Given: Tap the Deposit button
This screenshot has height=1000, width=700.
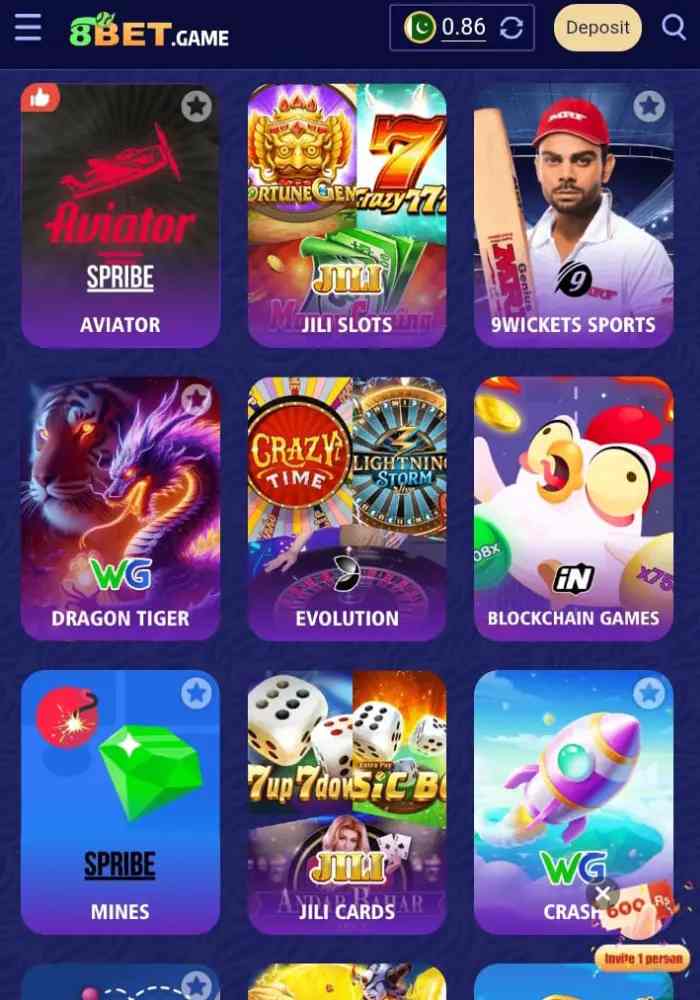Looking at the screenshot, I should pyautogui.click(x=597, y=28).
